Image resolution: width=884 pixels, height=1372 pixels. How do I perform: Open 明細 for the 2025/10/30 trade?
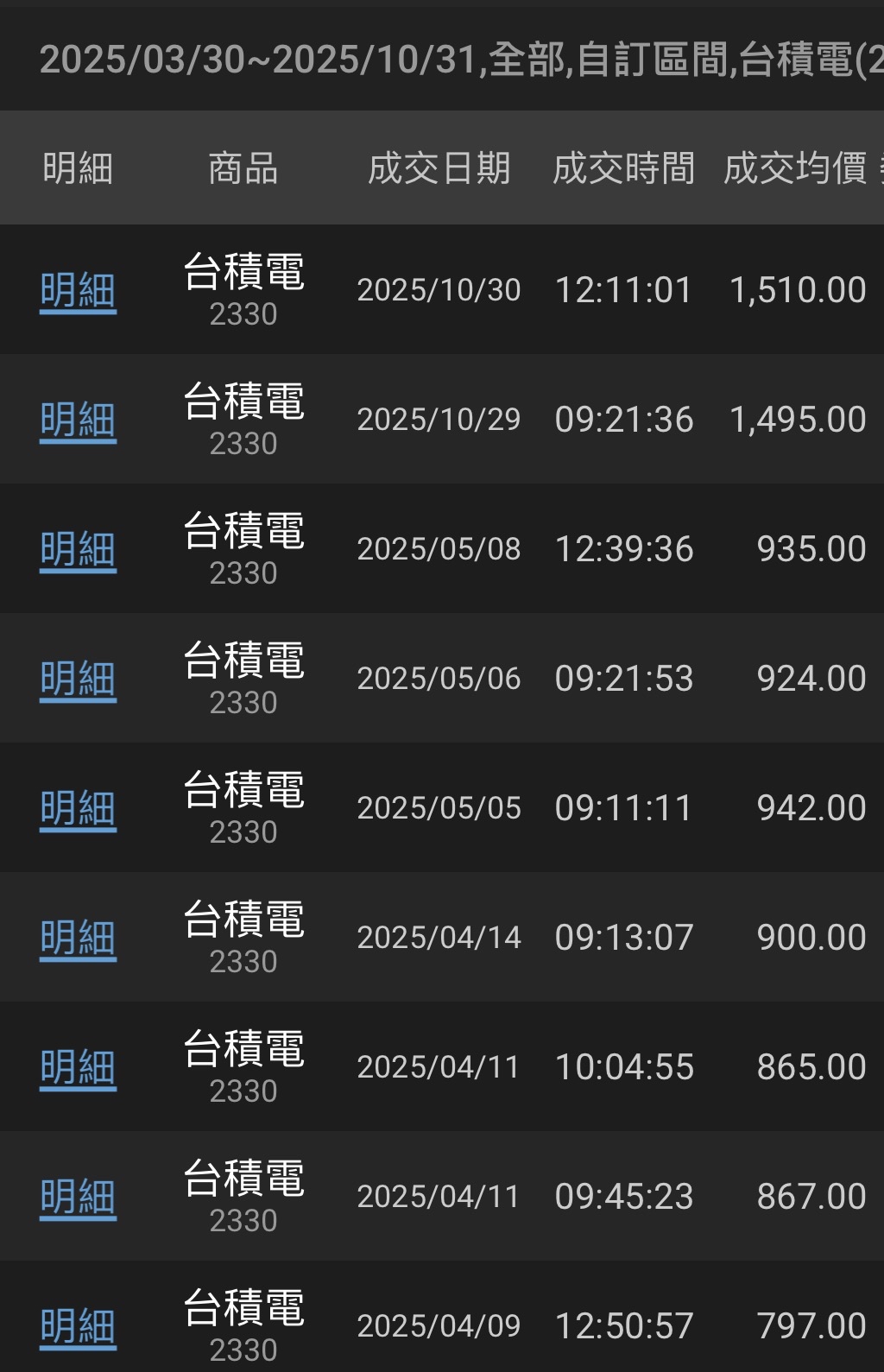[x=77, y=290]
